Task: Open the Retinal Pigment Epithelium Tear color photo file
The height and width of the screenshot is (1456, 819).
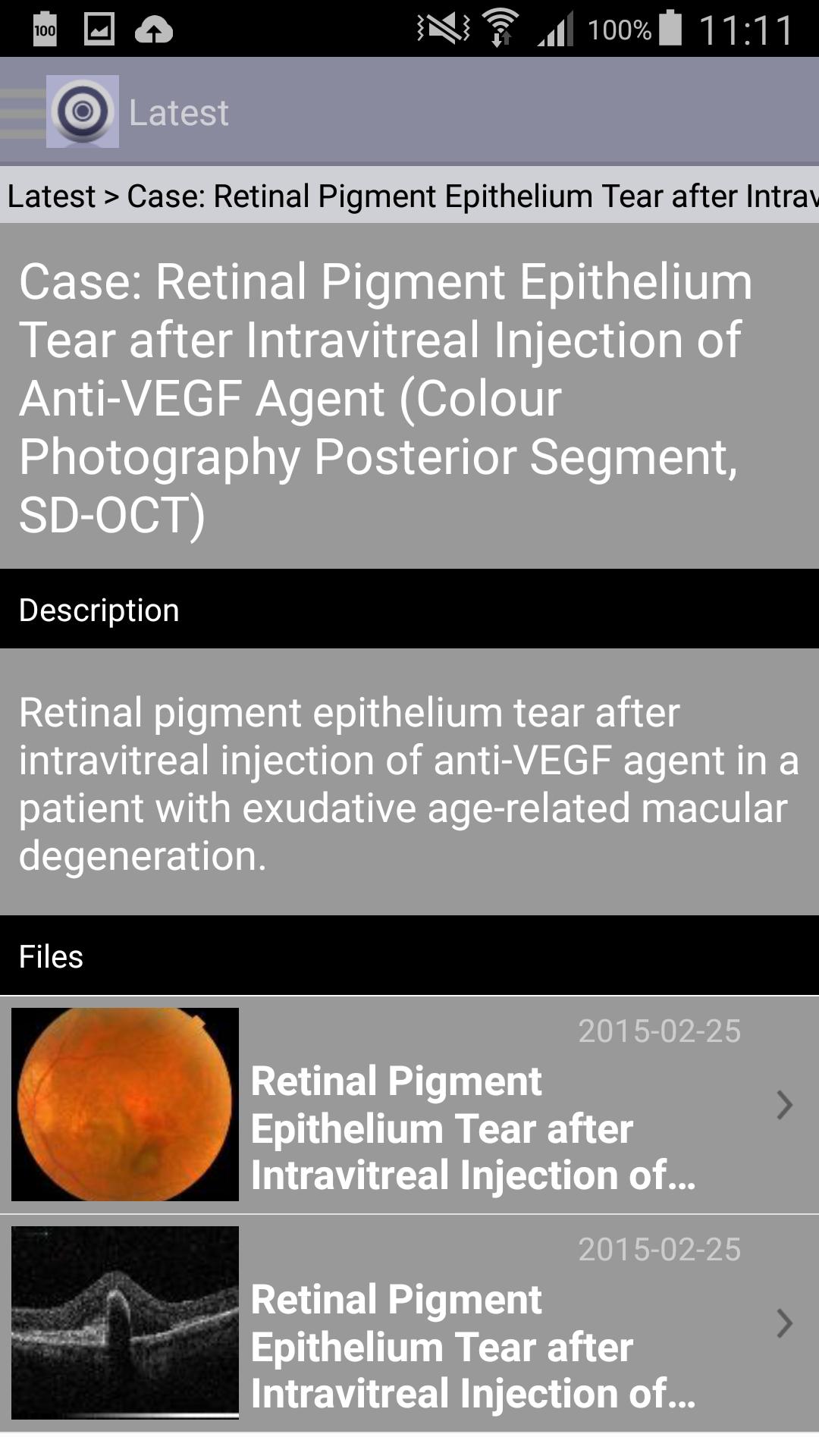Action: [470, 1128]
